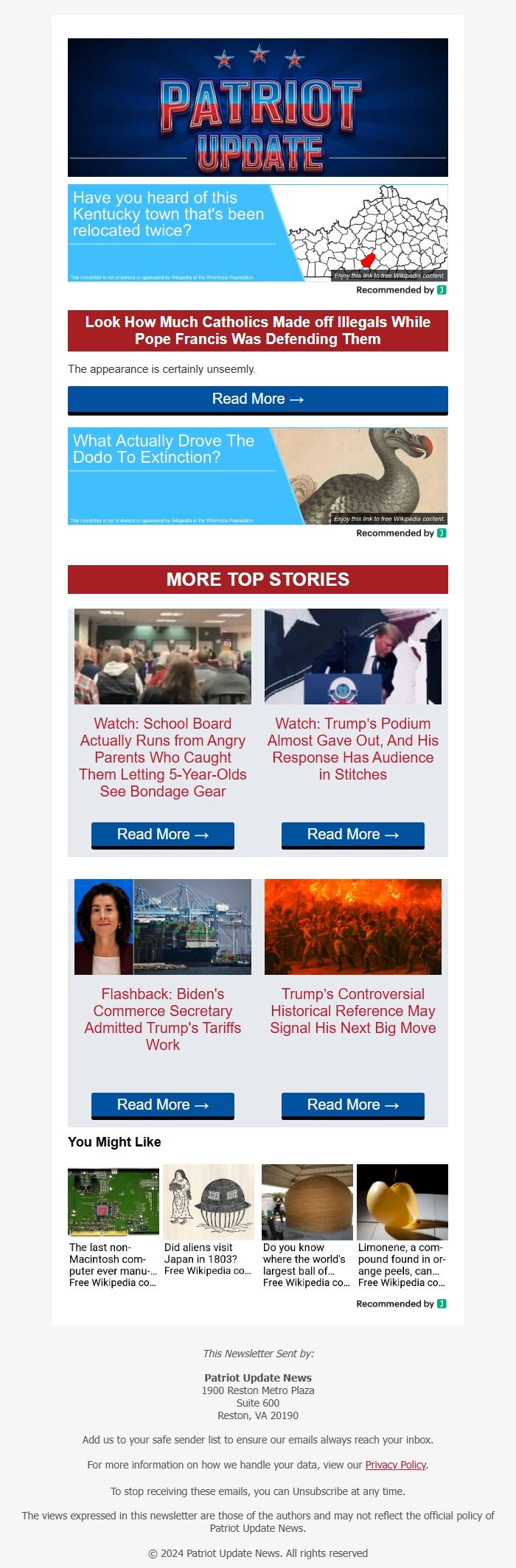This screenshot has width=516, height=1568.
Task: Open the Catholics and Pope Francis headline
Action: [257, 330]
